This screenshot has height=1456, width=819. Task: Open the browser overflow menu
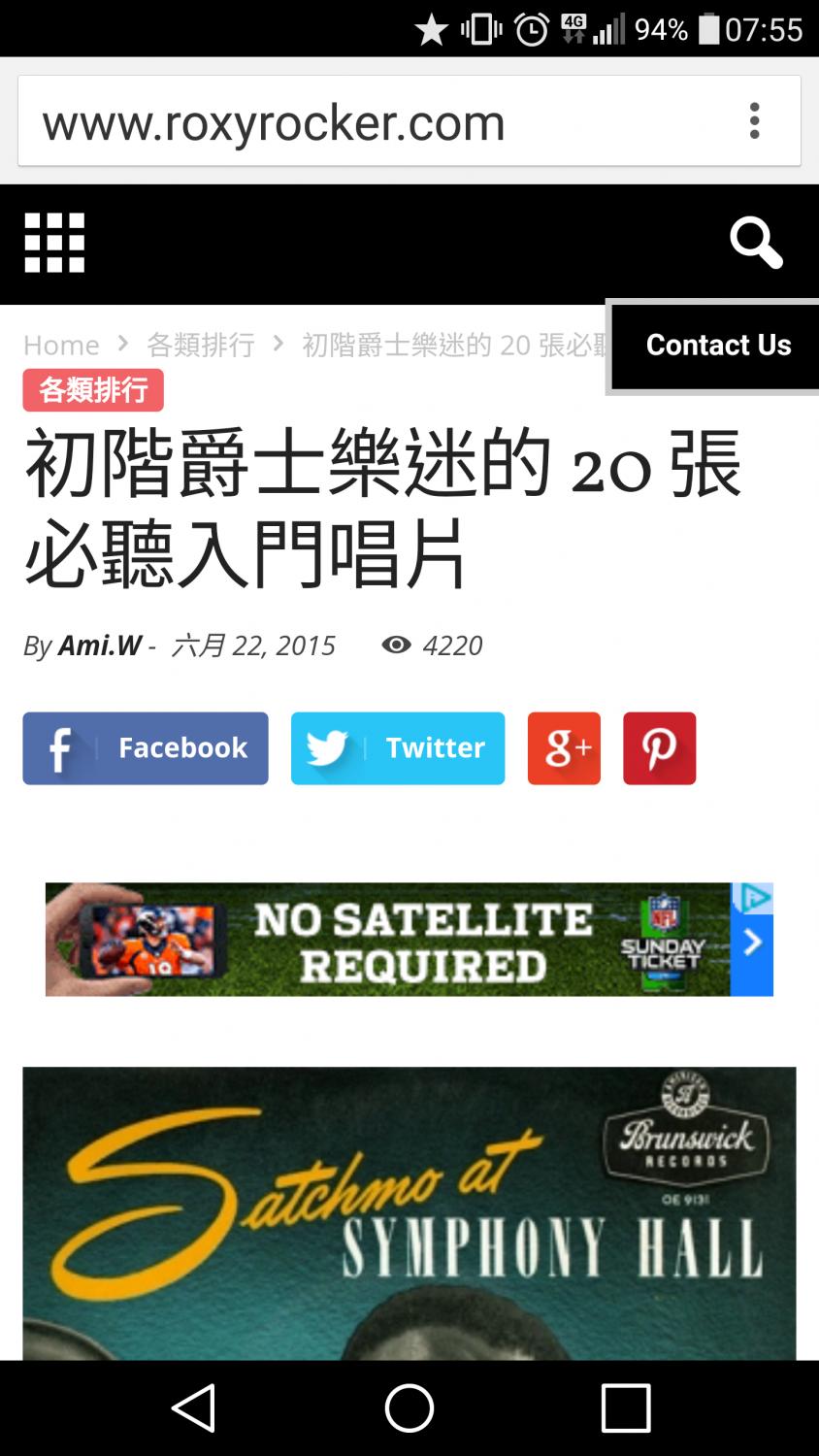[754, 121]
